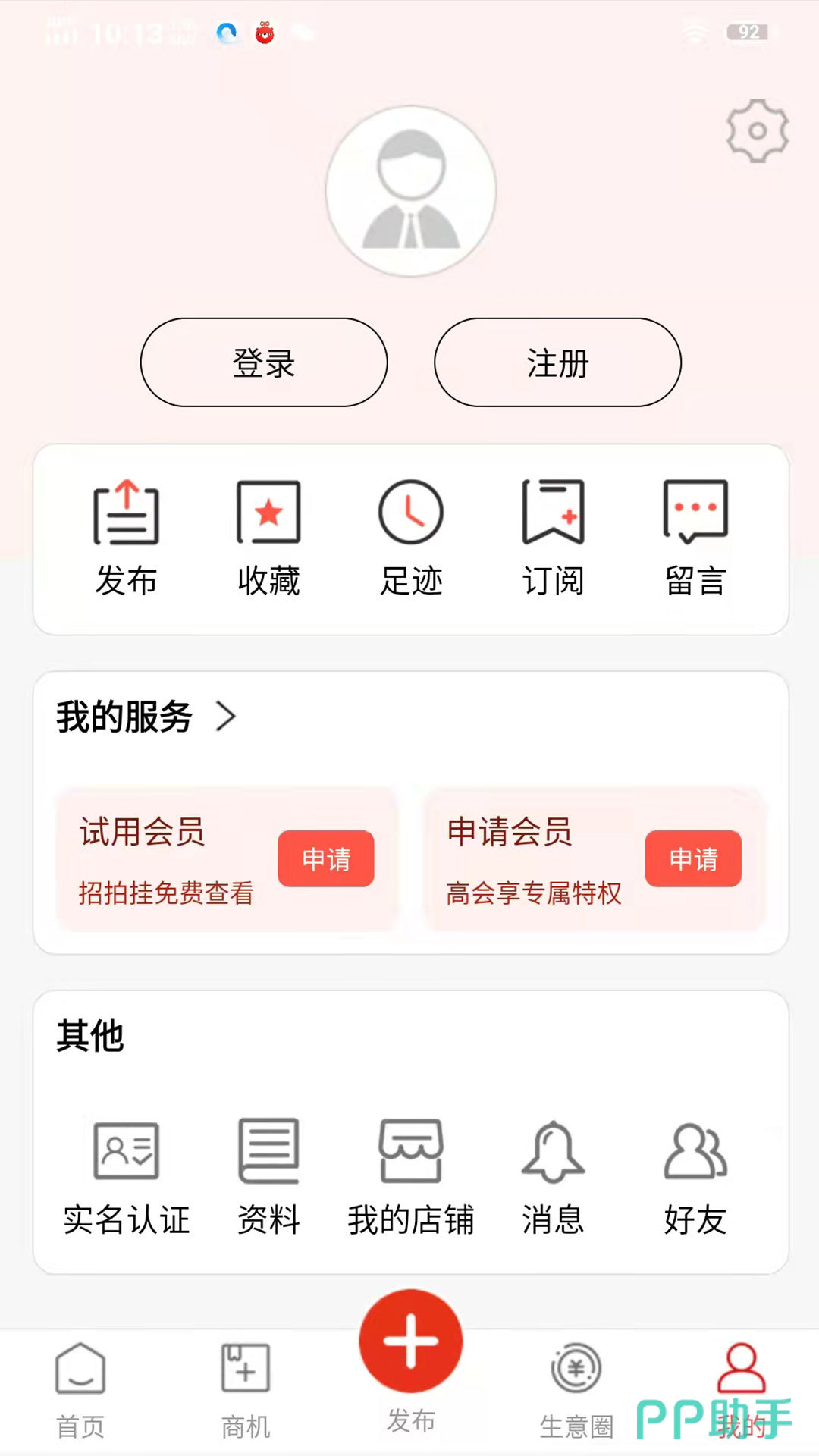Tap the 注册 register button
Viewport: 819px width, 1456px height.
(557, 362)
